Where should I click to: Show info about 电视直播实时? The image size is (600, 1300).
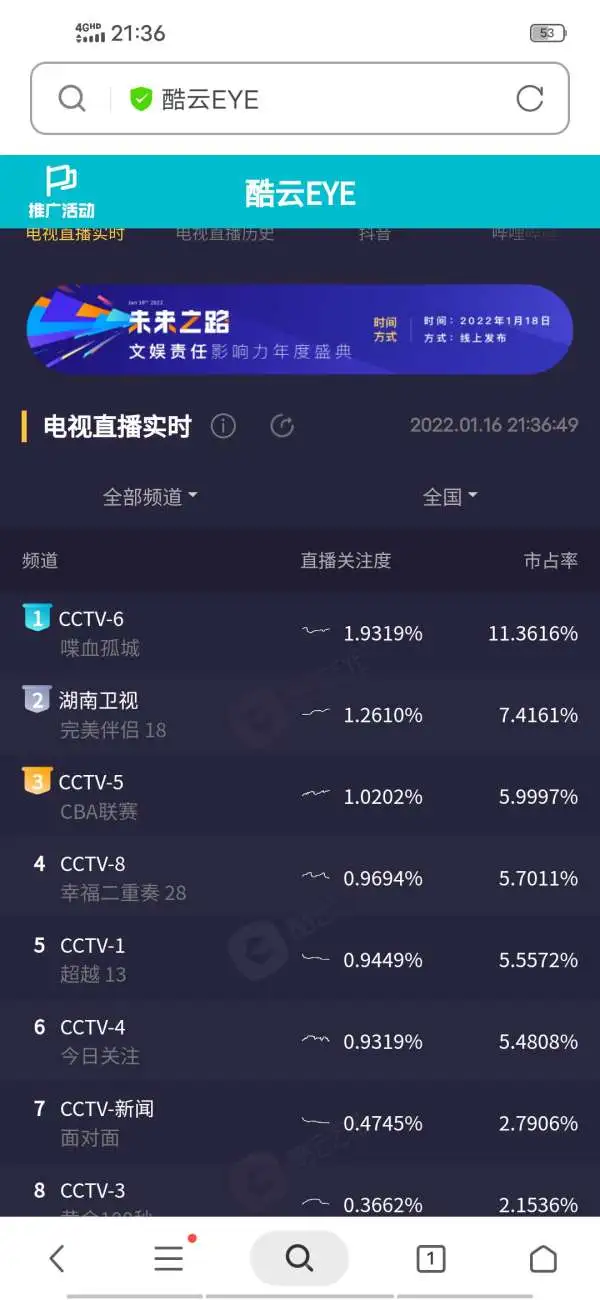coord(223,426)
